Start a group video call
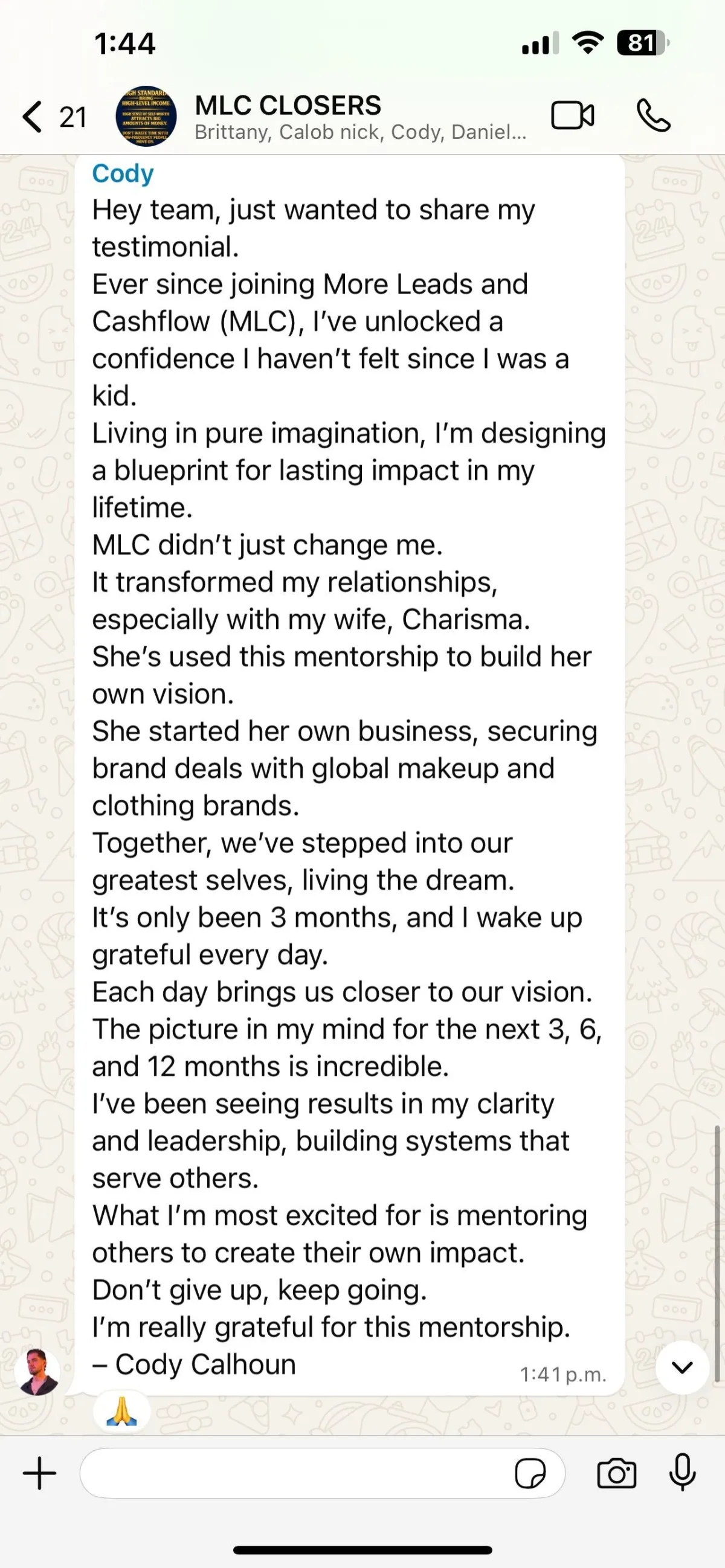This screenshot has height=1568, width=725. click(x=572, y=115)
